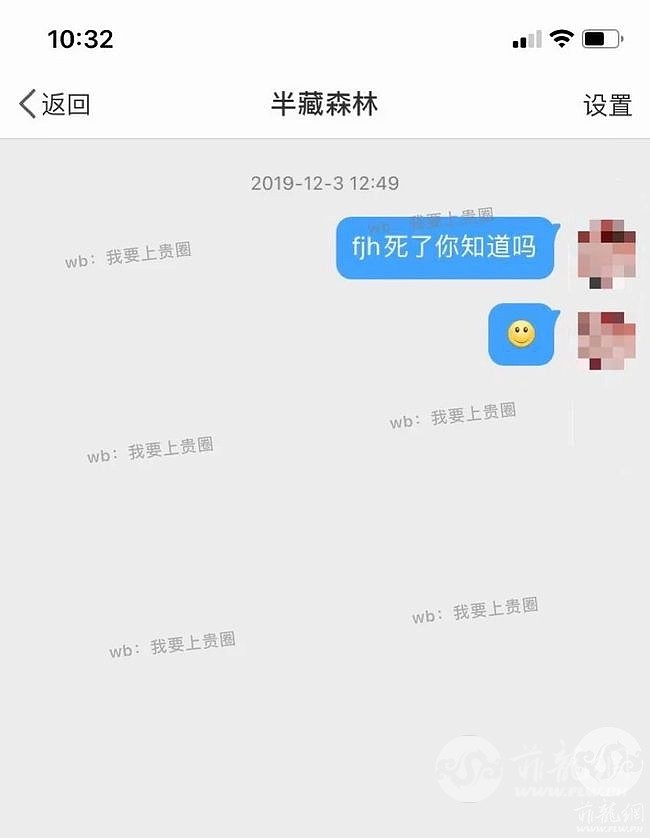
Task: Tap the avatar beside the fjh message
Action: pos(607,250)
